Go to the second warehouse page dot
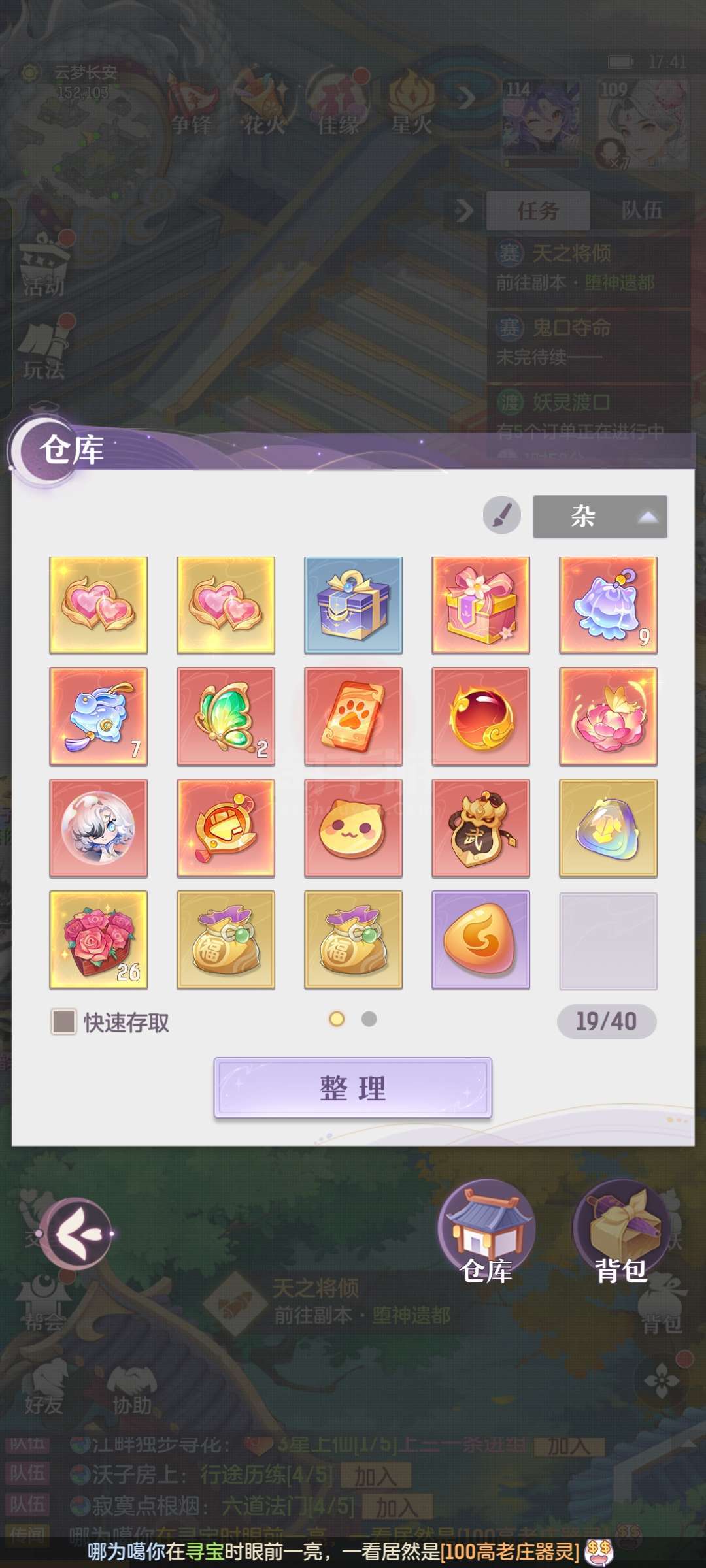 click(369, 1019)
